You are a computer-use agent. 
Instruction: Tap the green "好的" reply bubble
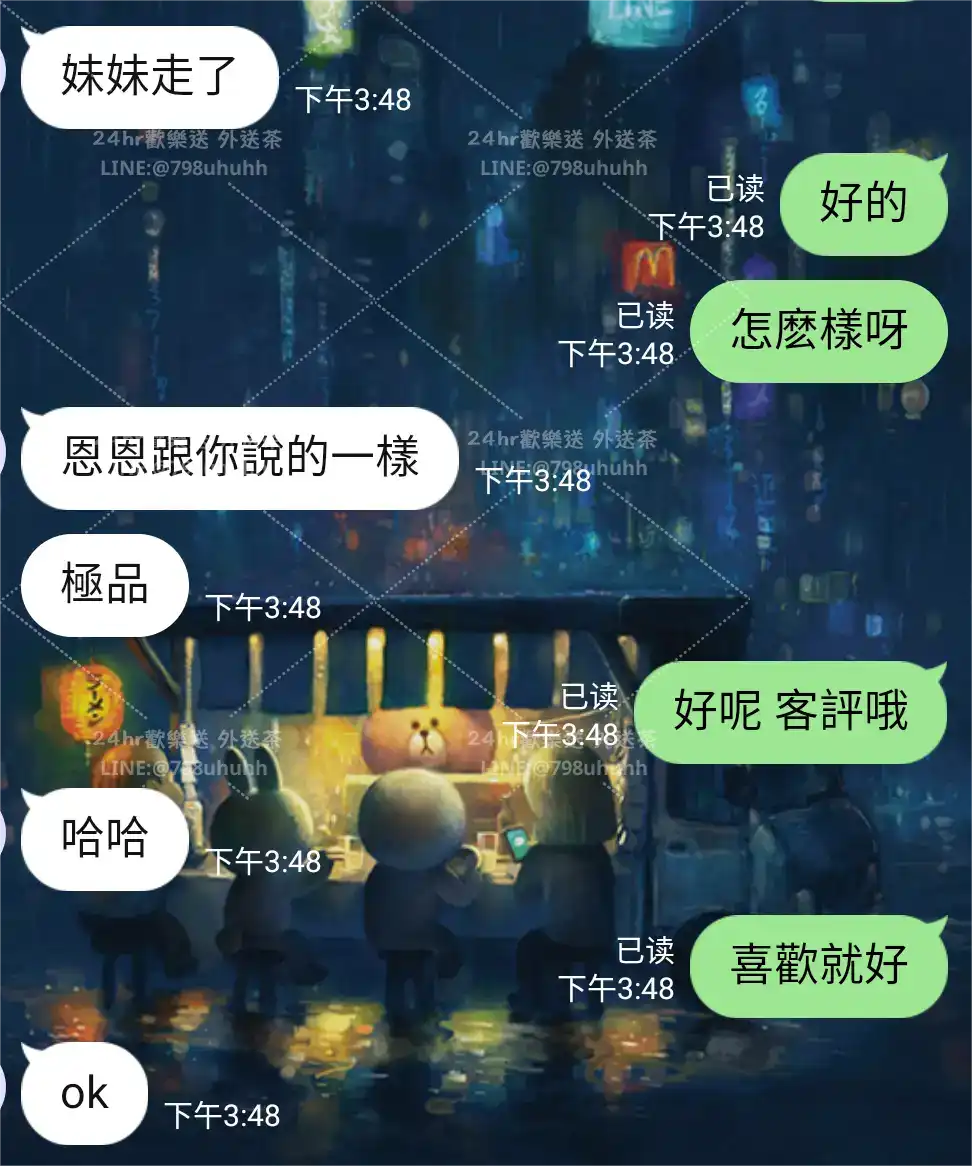click(x=862, y=203)
